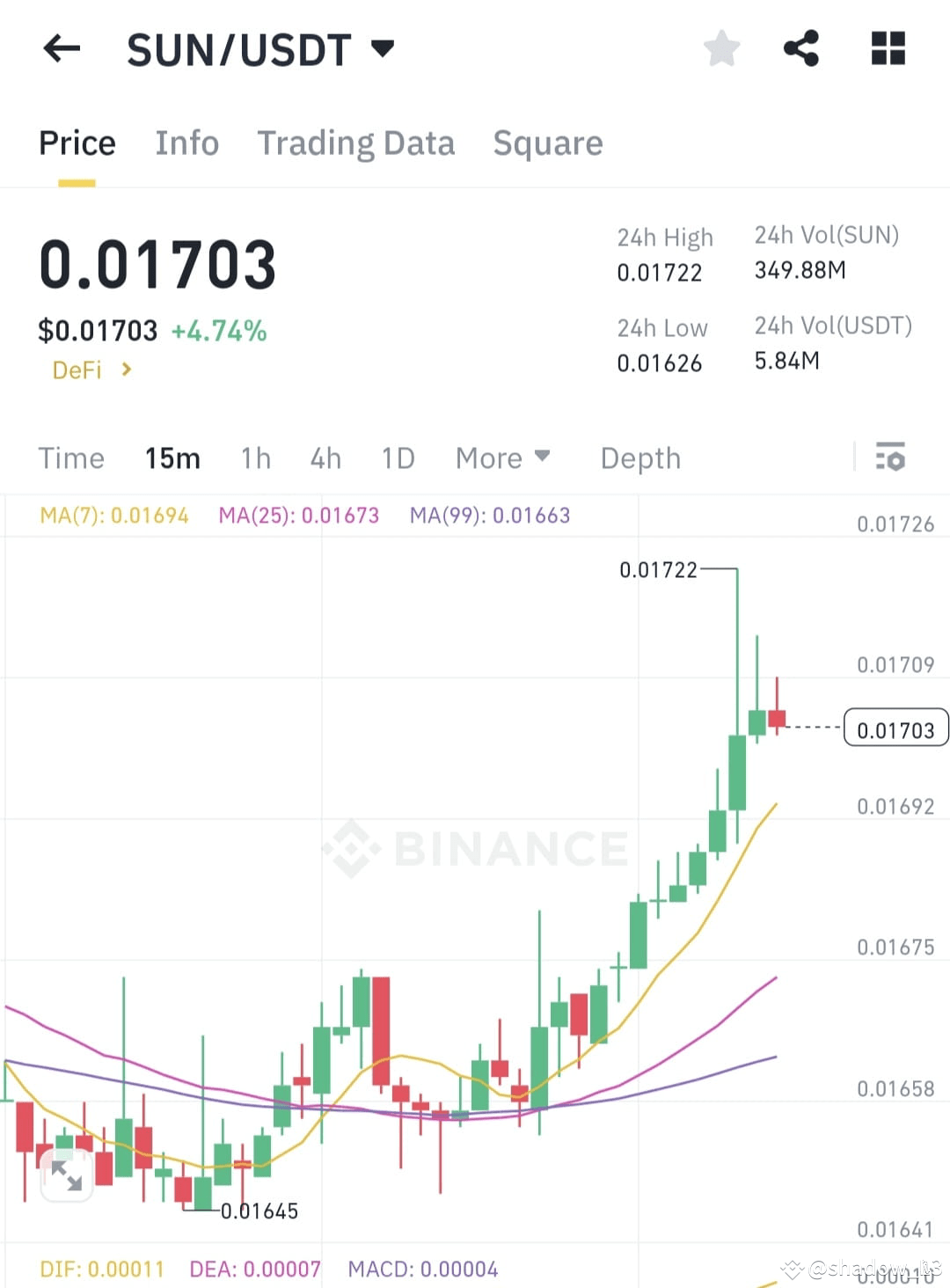Expand the More timeframes dropdown

point(502,457)
